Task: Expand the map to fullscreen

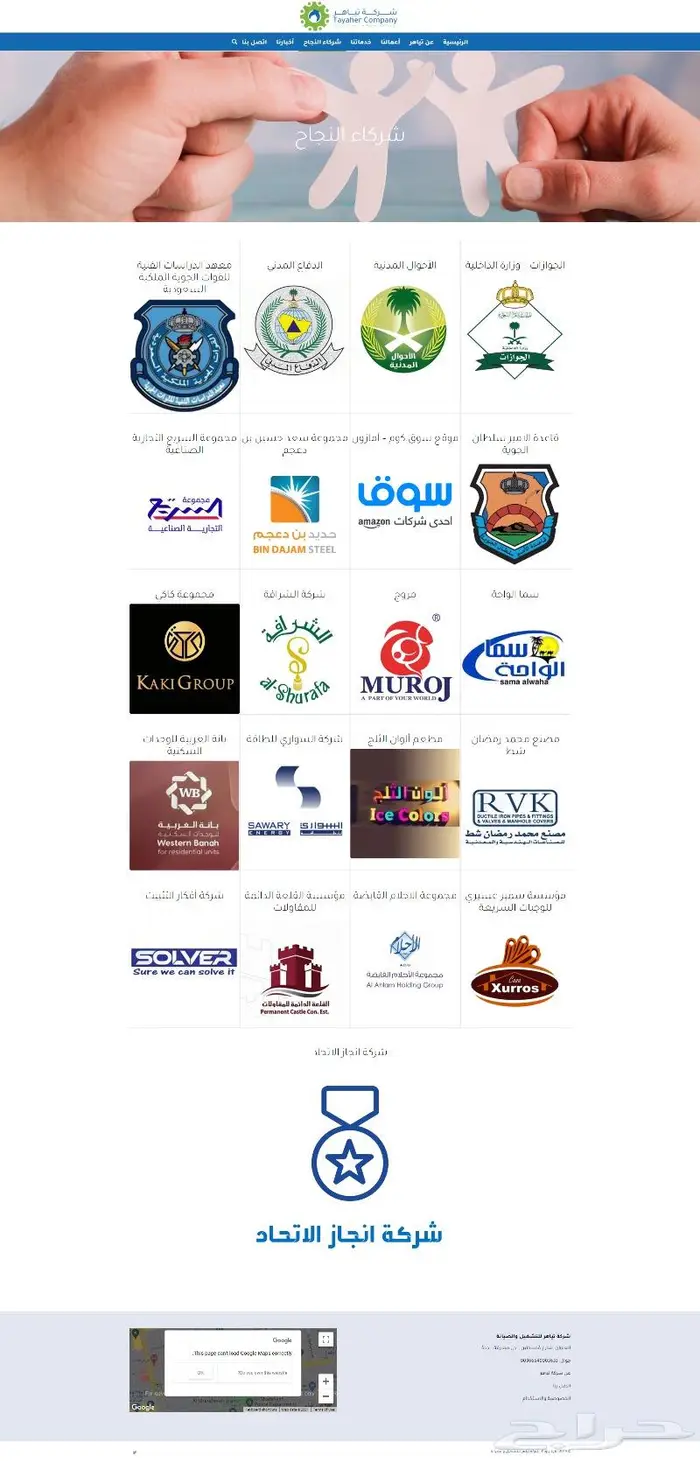Action: (326, 1339)
